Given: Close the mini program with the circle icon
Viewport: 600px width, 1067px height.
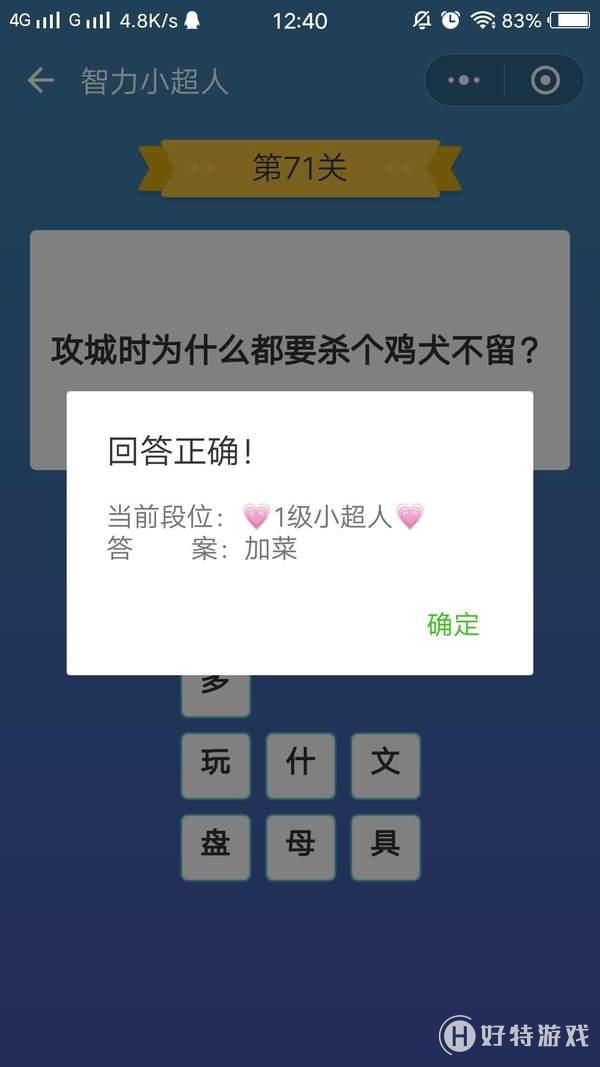Looking at the screenshot, I should [x=545, y=81].
